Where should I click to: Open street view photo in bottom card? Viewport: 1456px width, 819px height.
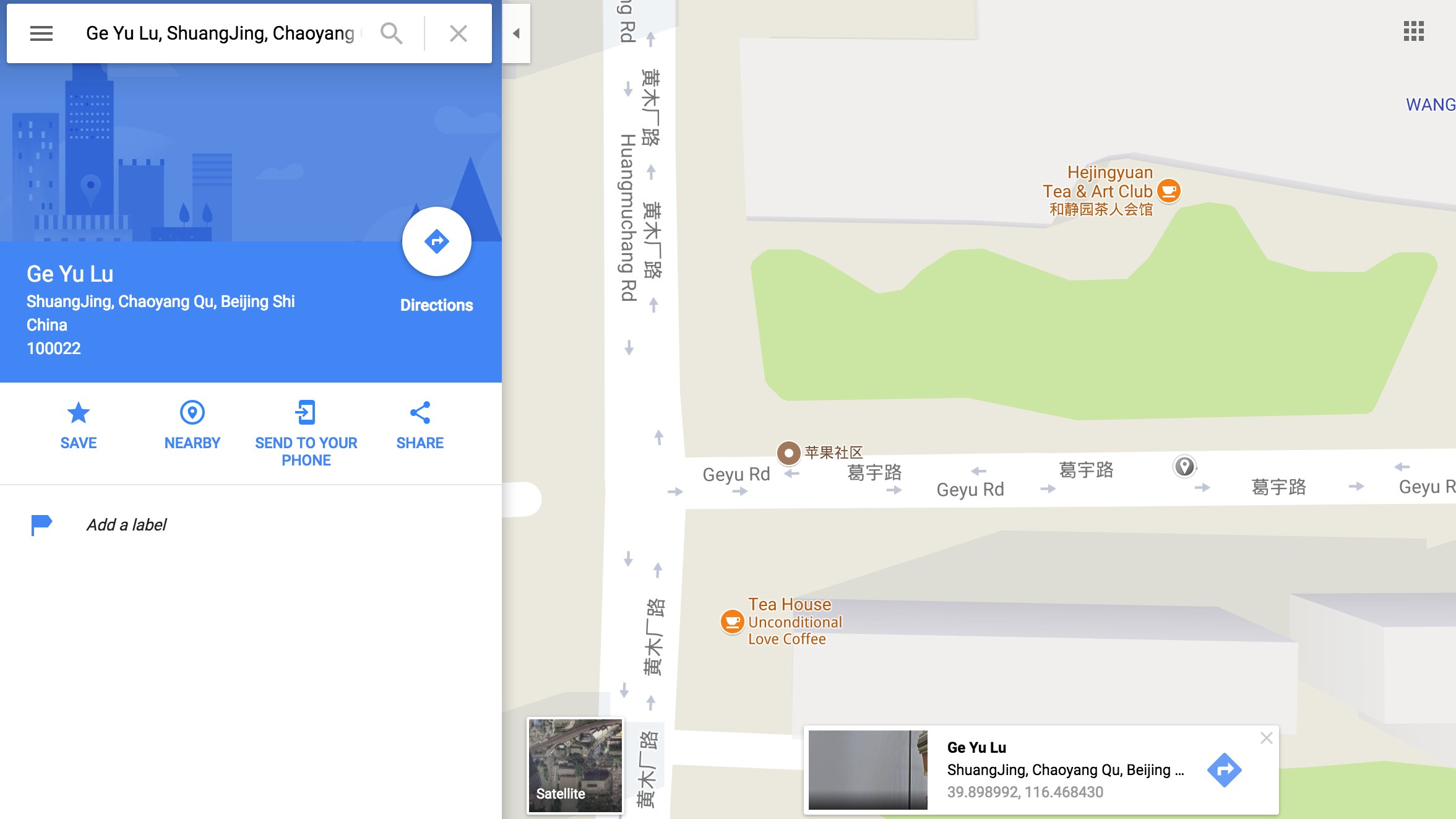pos(868,769)
